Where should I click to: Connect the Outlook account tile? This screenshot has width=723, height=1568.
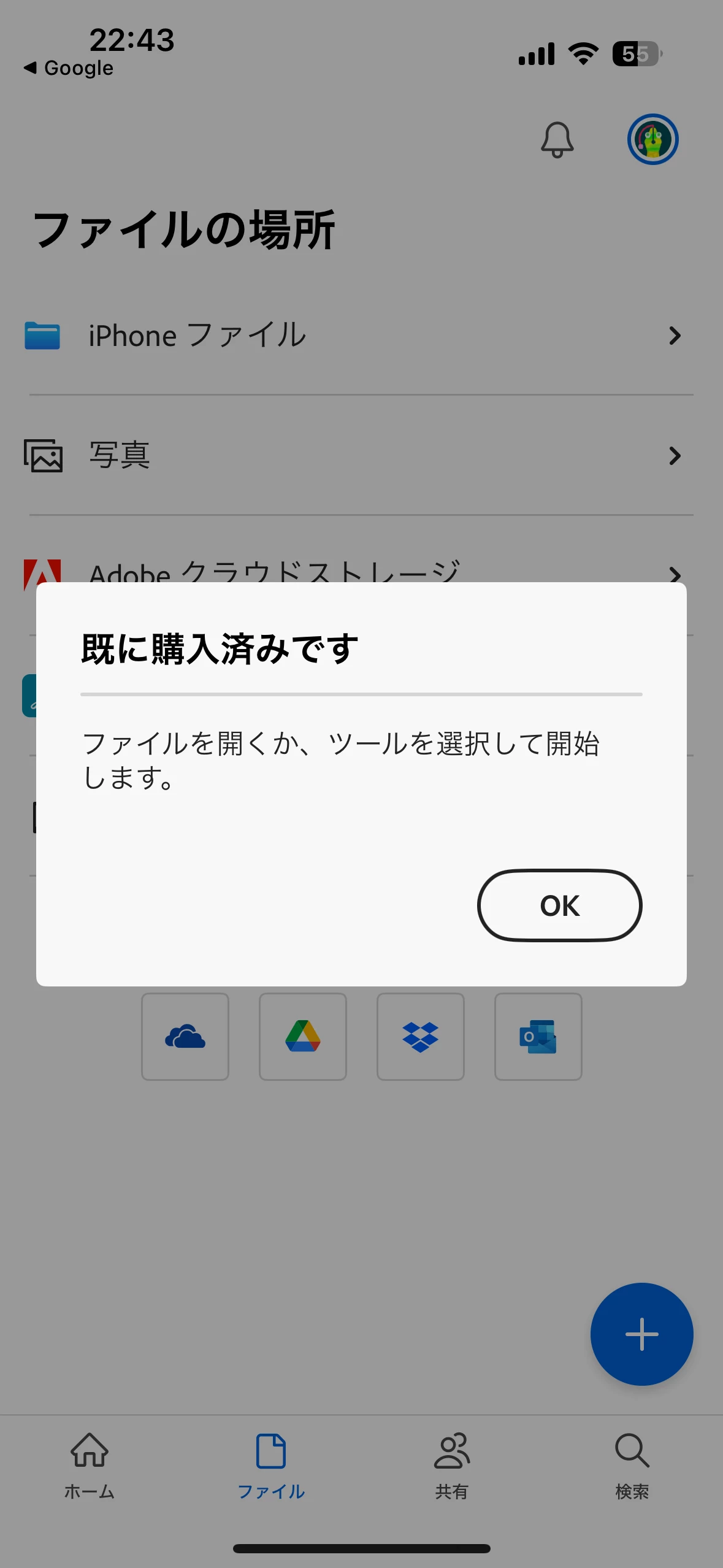(x=538, y=1037)
